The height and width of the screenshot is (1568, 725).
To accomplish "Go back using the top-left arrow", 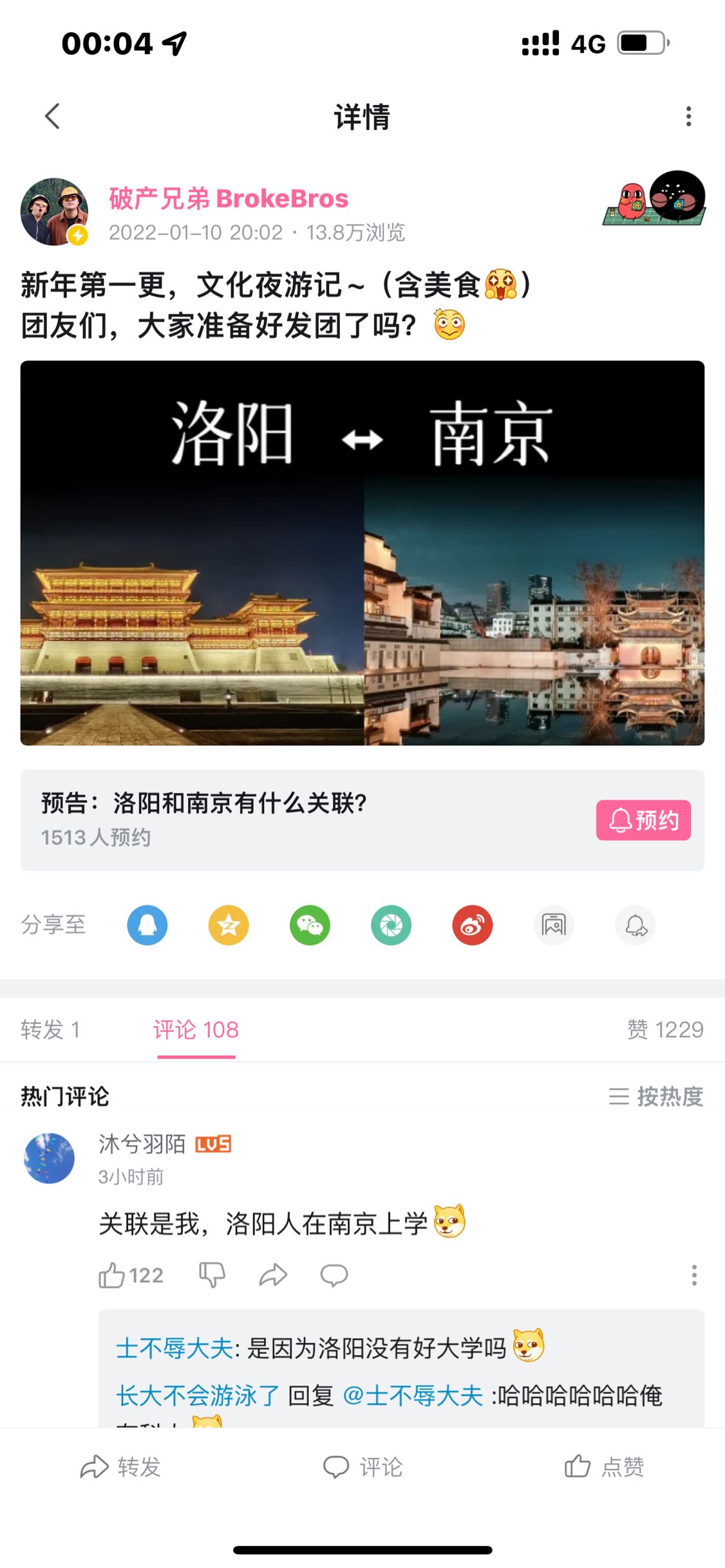I will tap(53, 117).
